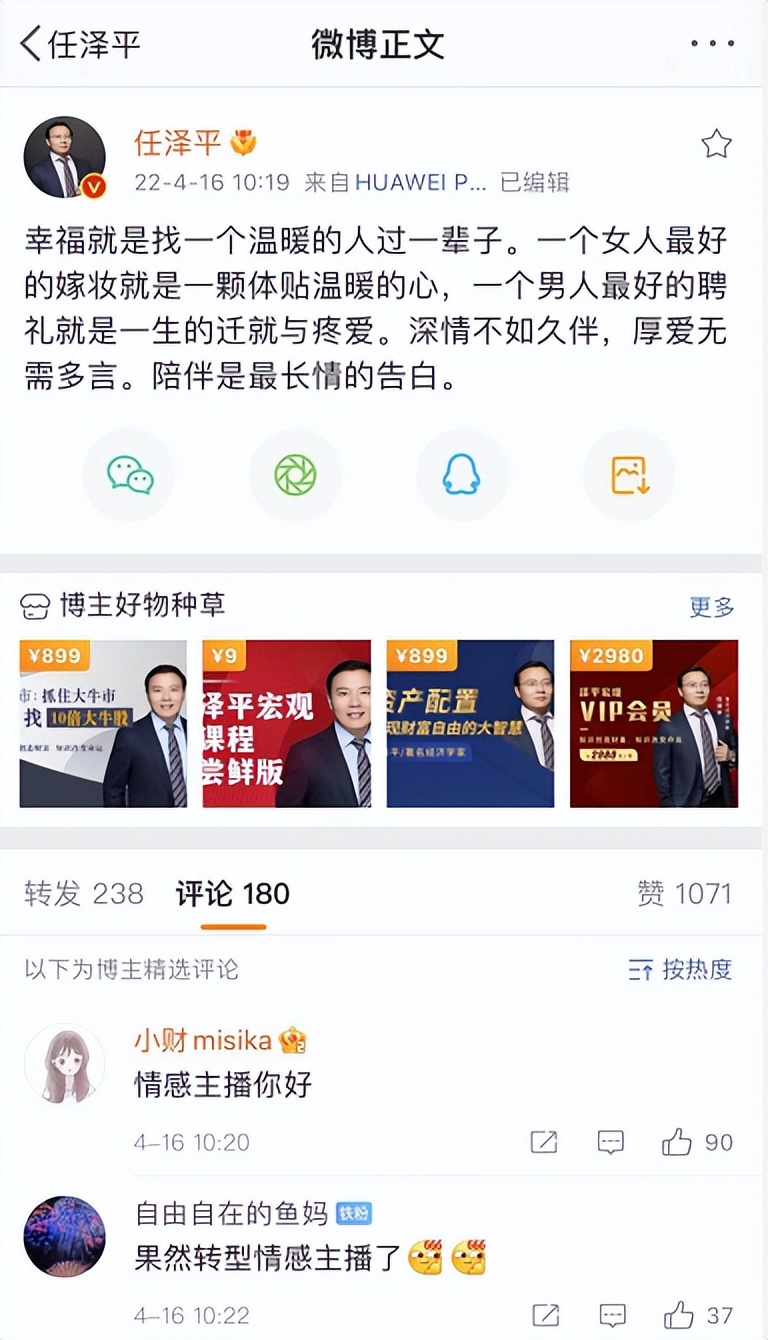768x1340 pixels.
Task: View 任泽平's profile avatar
Action: [x=65, y=157]
